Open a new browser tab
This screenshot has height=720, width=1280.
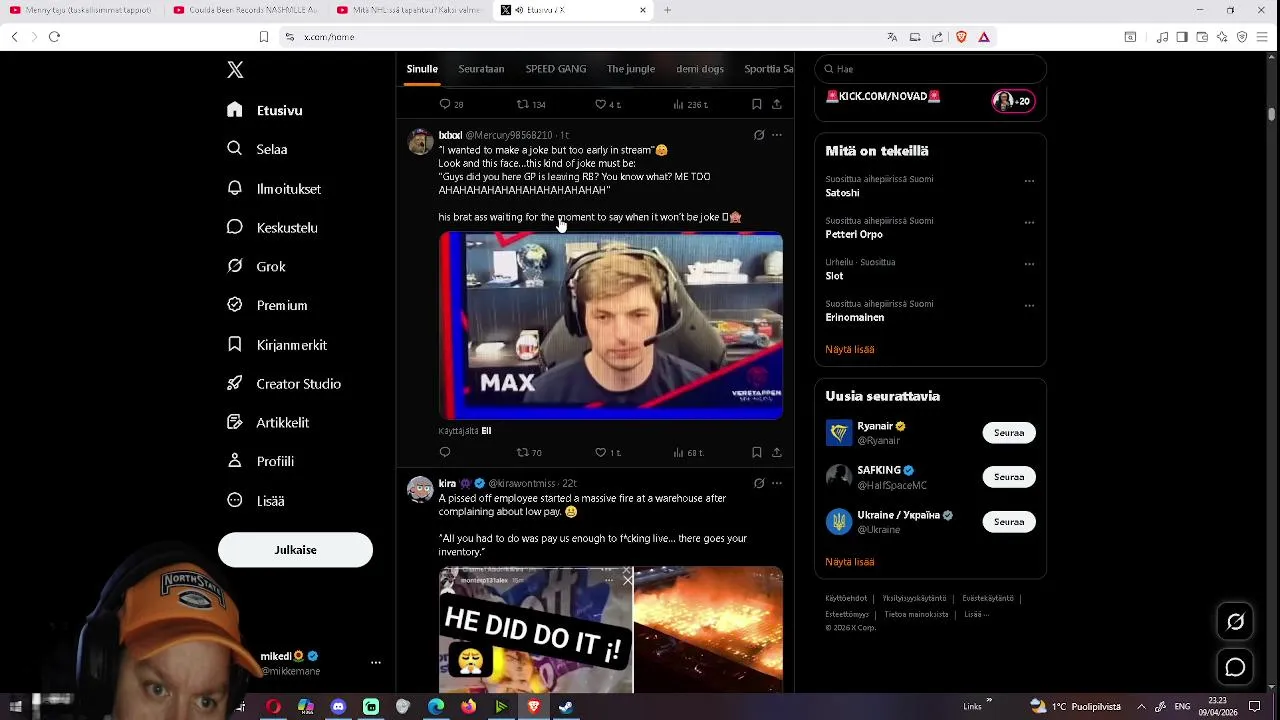pos(667,10)
